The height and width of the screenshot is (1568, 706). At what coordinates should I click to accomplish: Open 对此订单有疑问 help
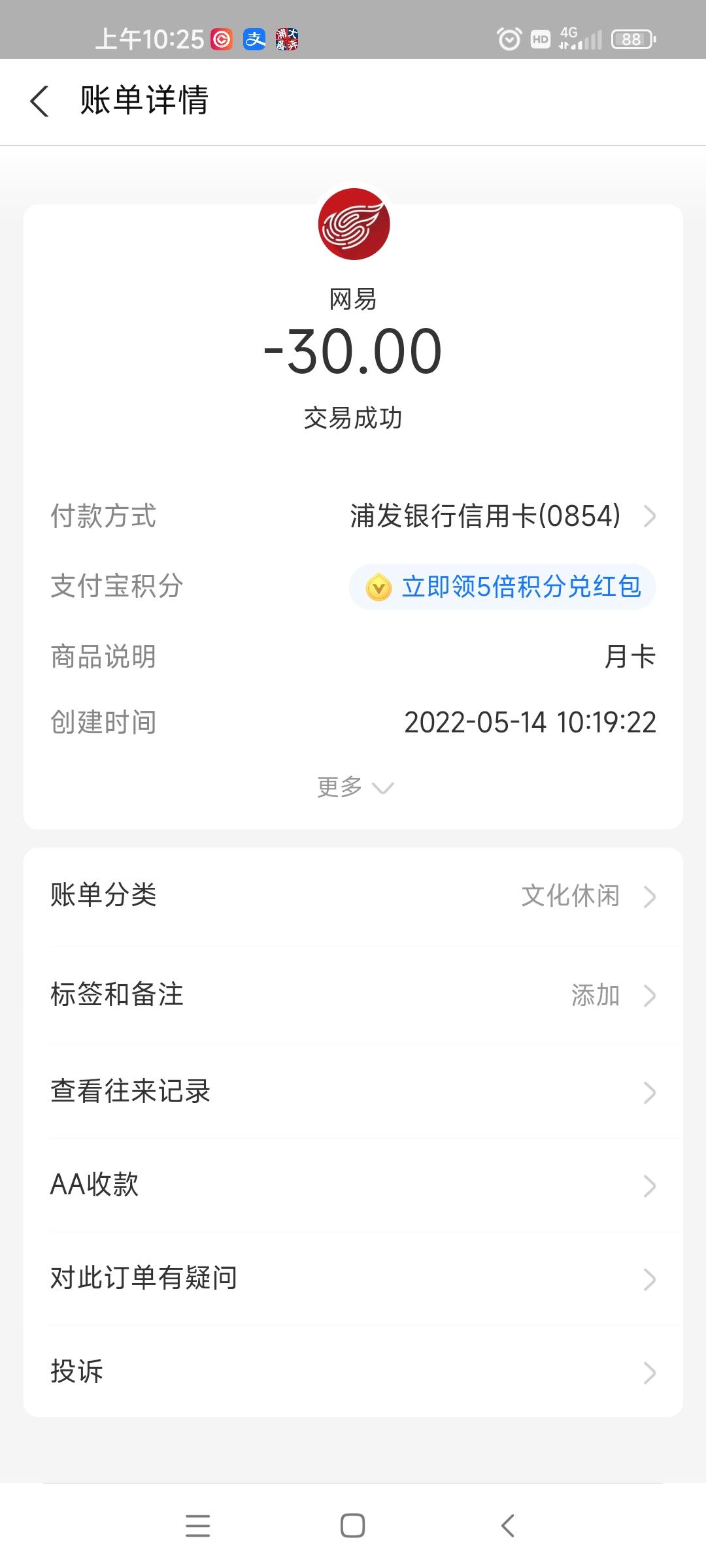point(353,1279)
